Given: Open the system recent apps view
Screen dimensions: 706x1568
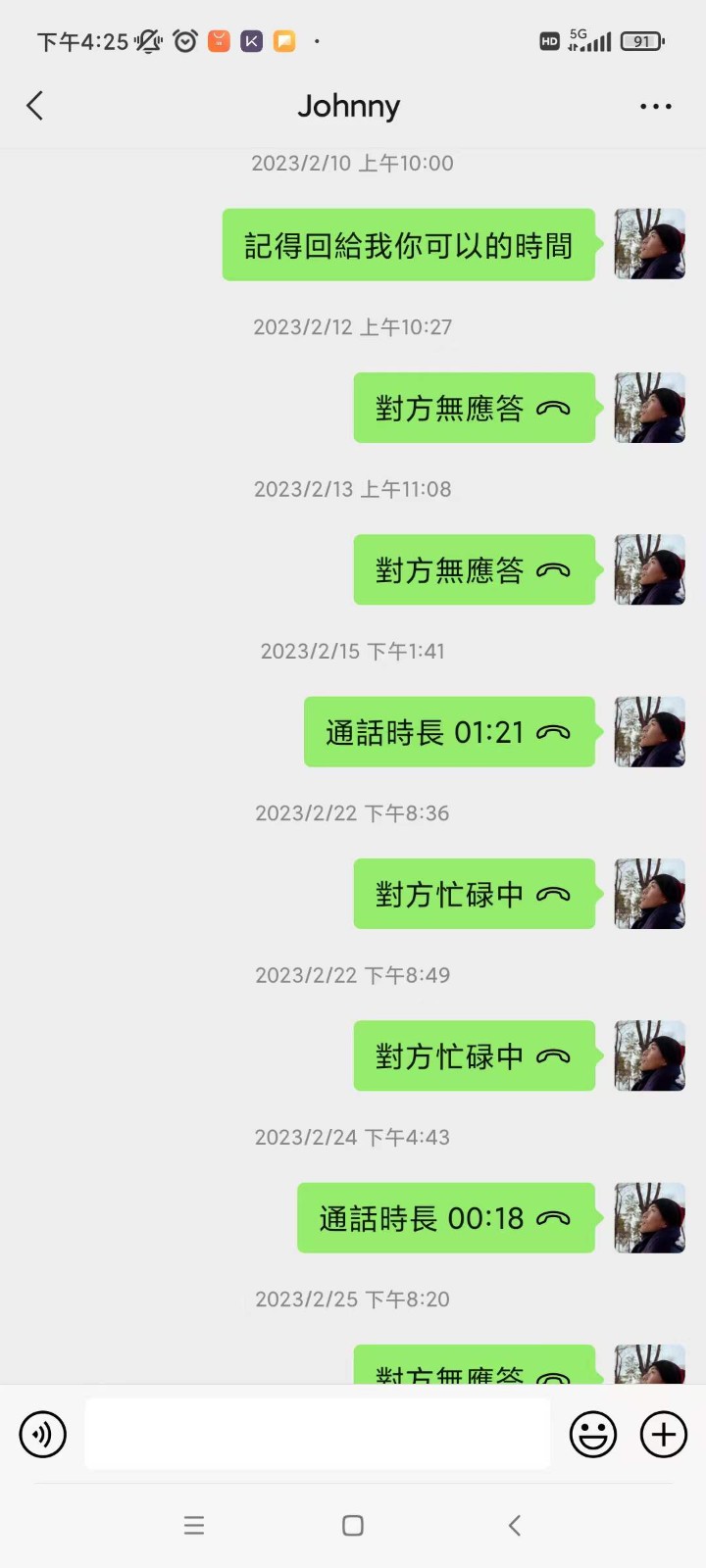Looking at the screenshot, I should click(194, 1525).
